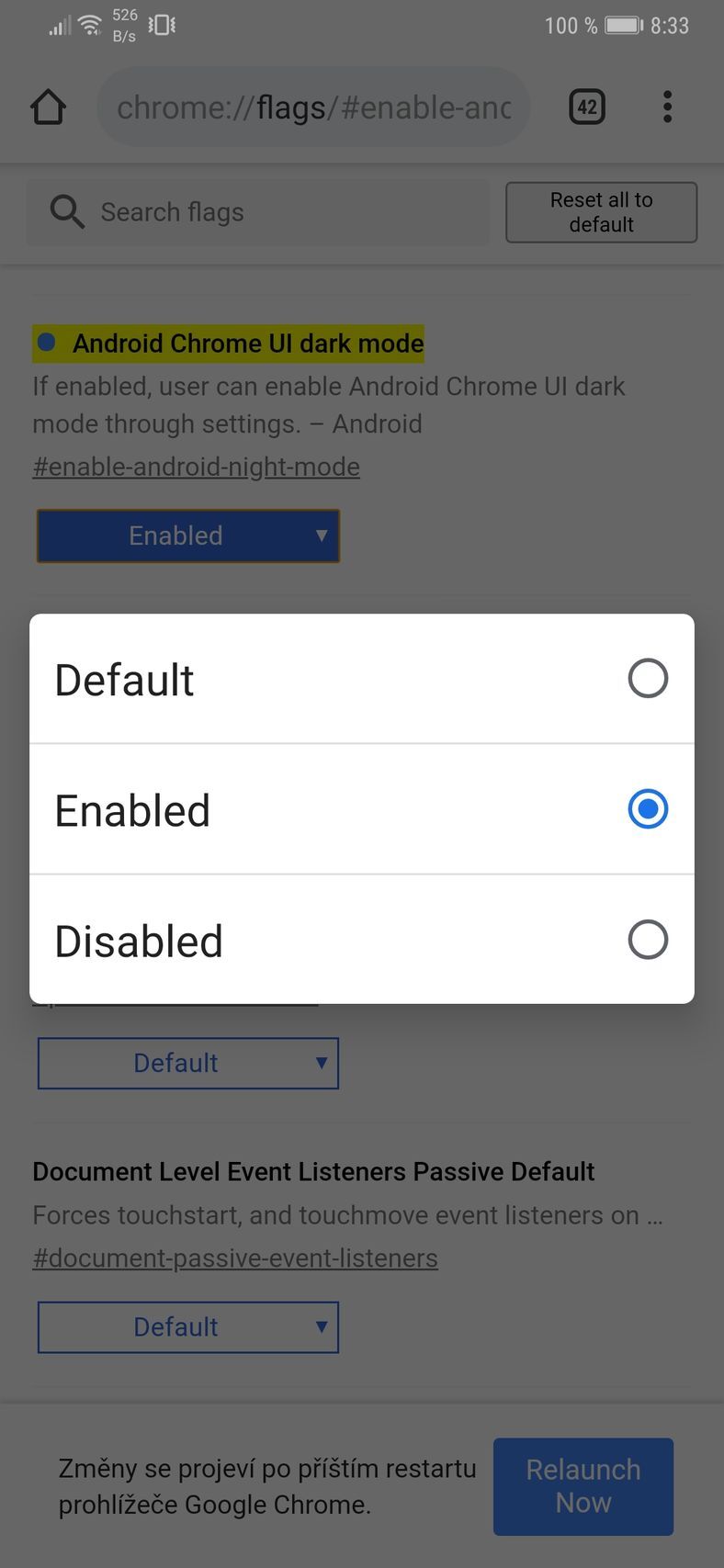The width and height of the screenshot is (724, 1568).
Task: Reset all flags to default
Action: point(601,212)
